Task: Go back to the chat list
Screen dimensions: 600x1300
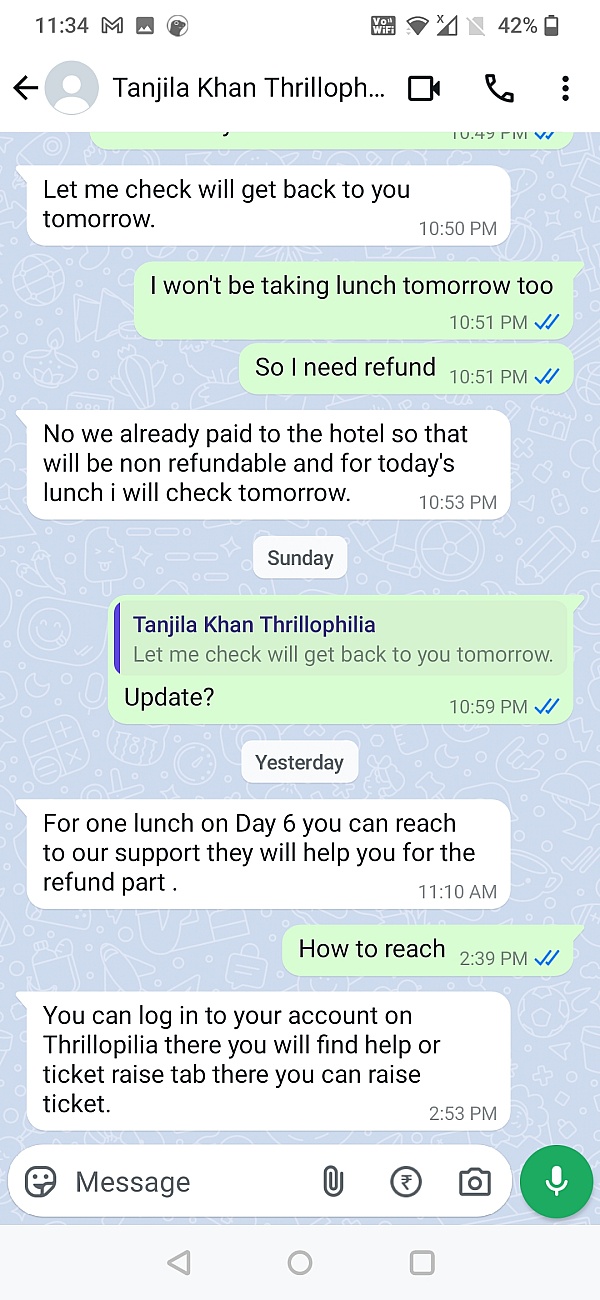Action: 25,88
